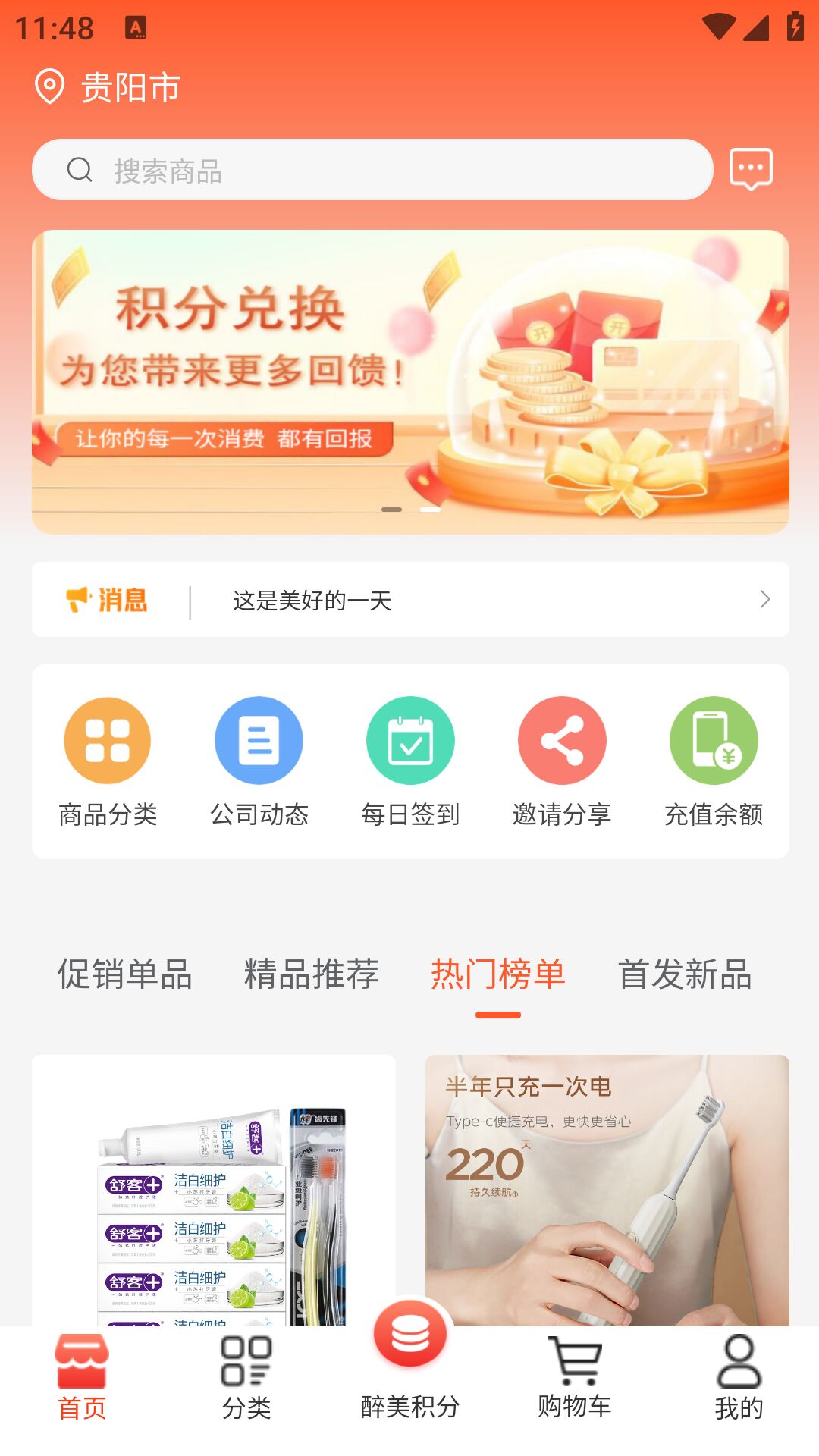Open the 消息 notice 这是美好的一天
Image resolution: width=819 pixels, height=1456 pixels.
click(409, 600)
